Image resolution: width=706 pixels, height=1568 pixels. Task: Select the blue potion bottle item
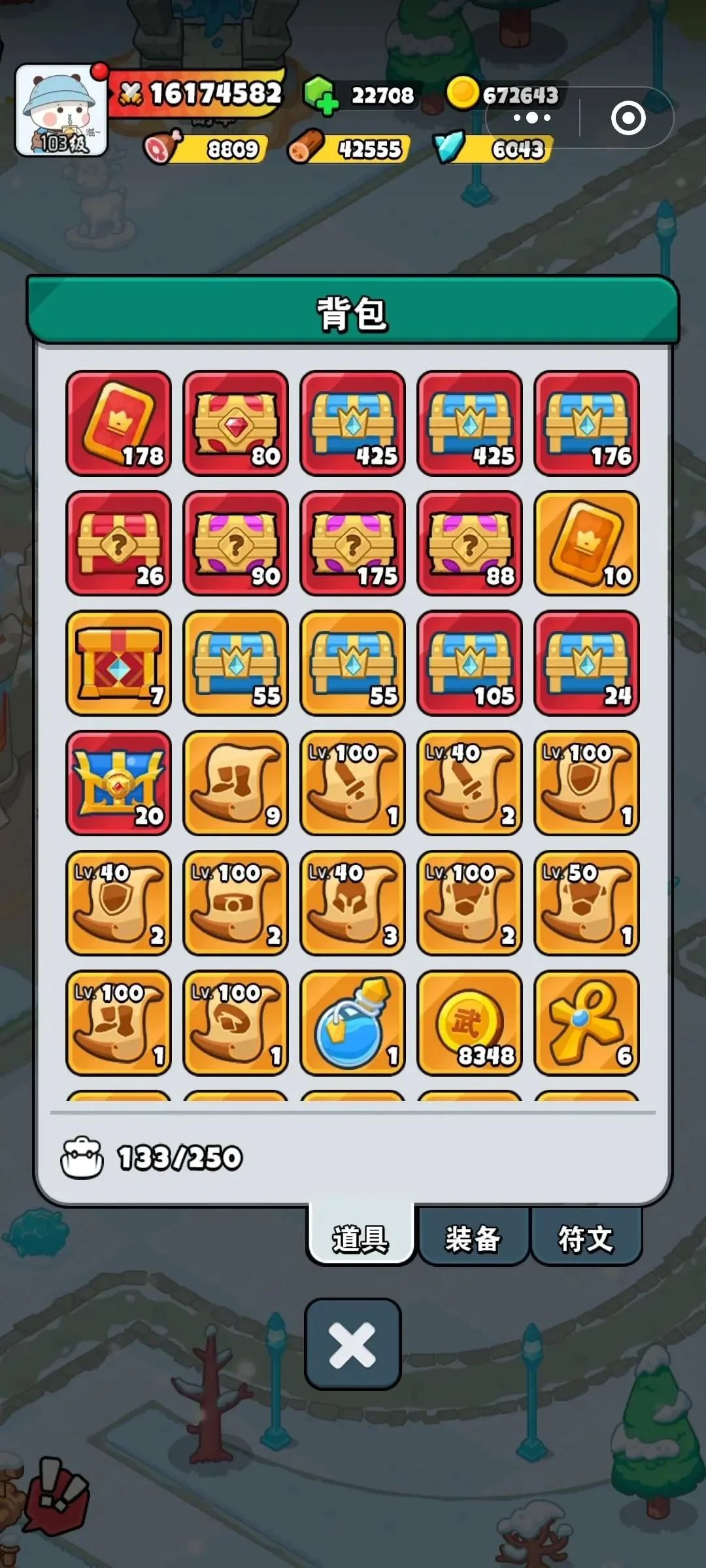pyautogui.click(x=353, y=1022)
